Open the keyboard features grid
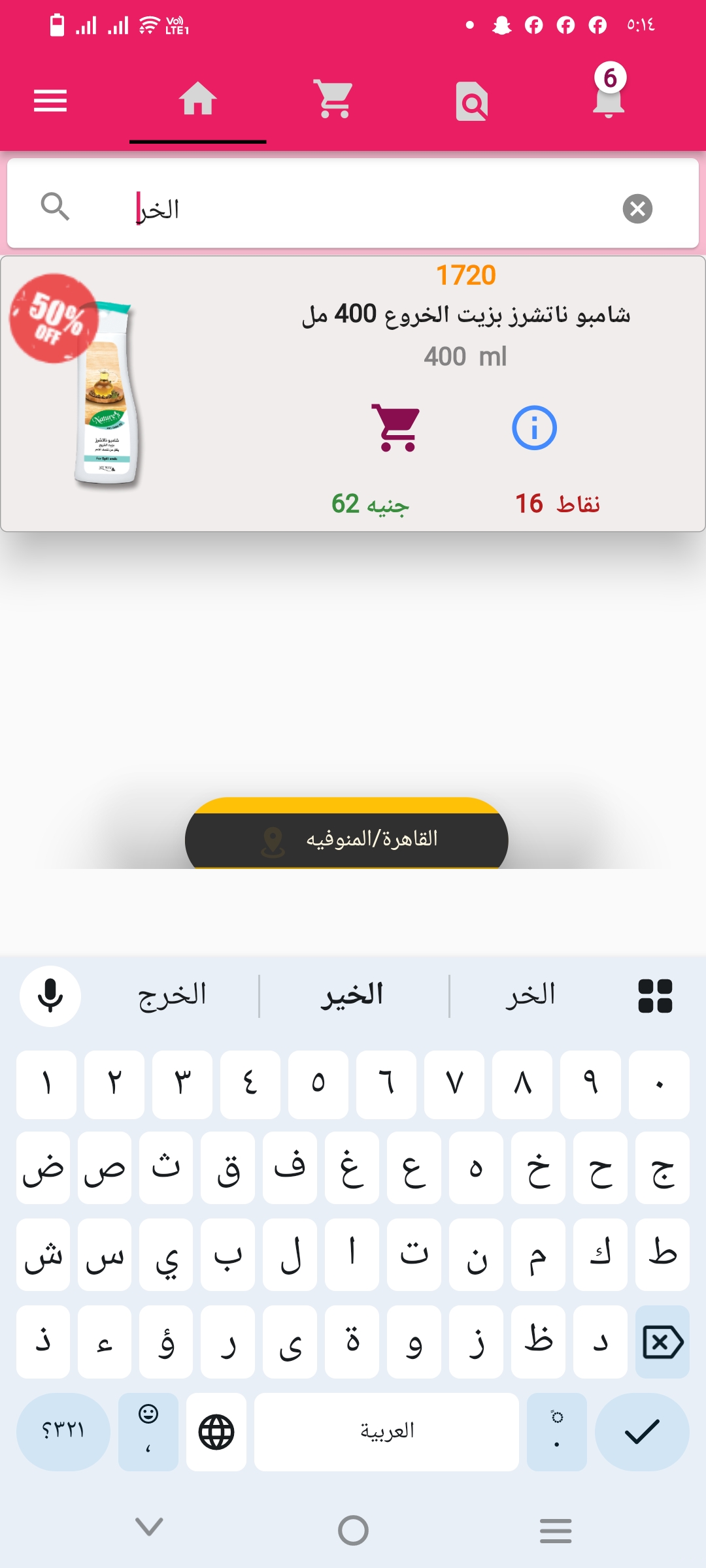 (656, 996)
